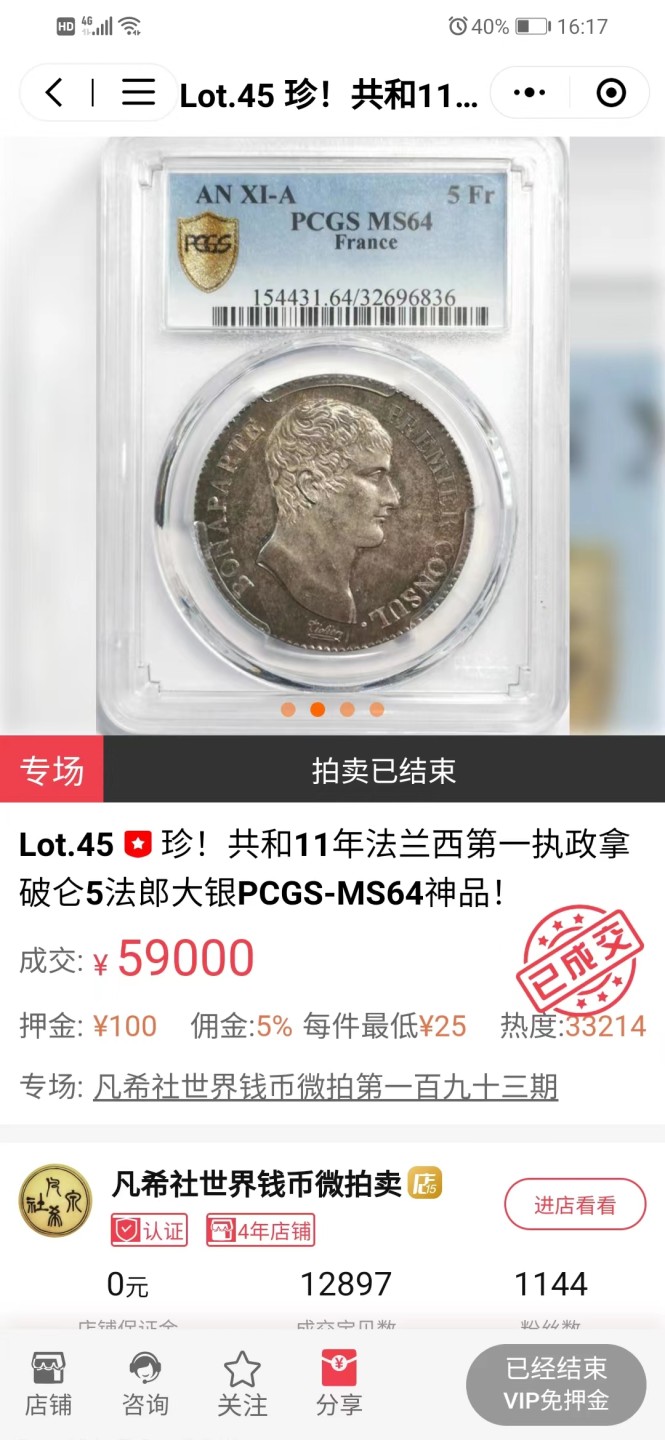This screenshot has width=665, height=1440.
Task: Go back to the previous page
Action: click(x=54, y=93)
